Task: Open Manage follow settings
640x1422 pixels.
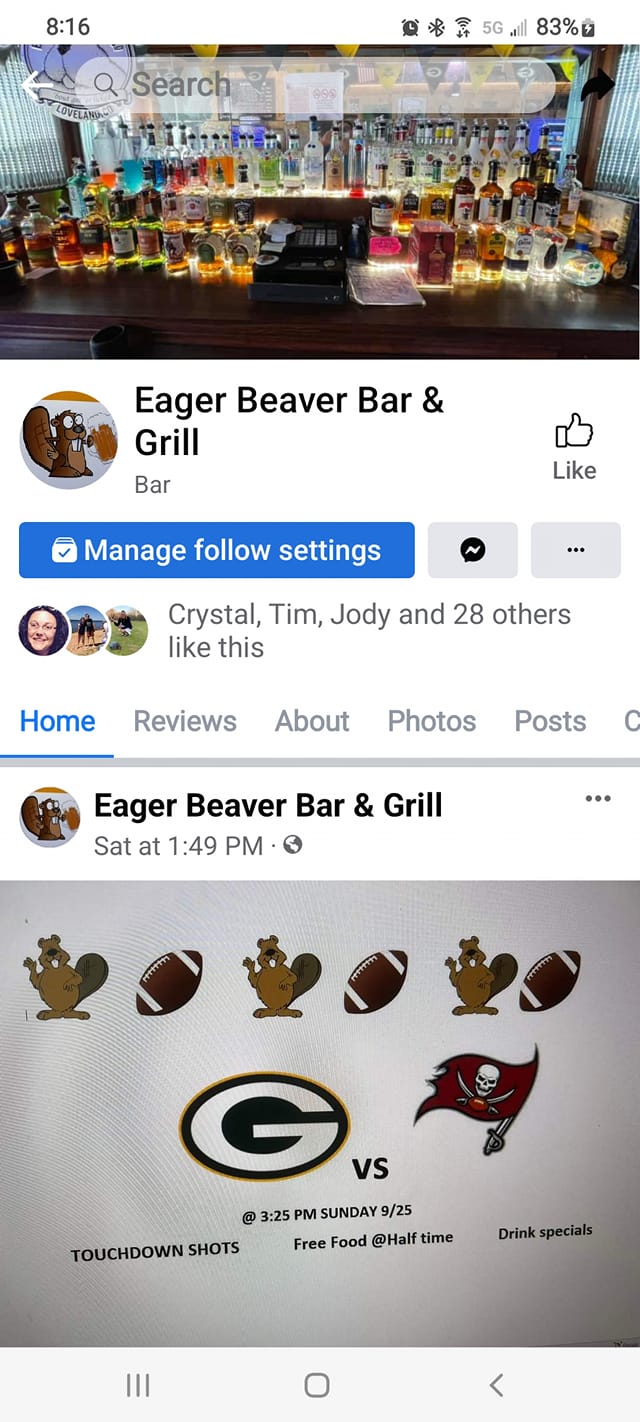Action: pyautogui.click(x=216, y=550)
